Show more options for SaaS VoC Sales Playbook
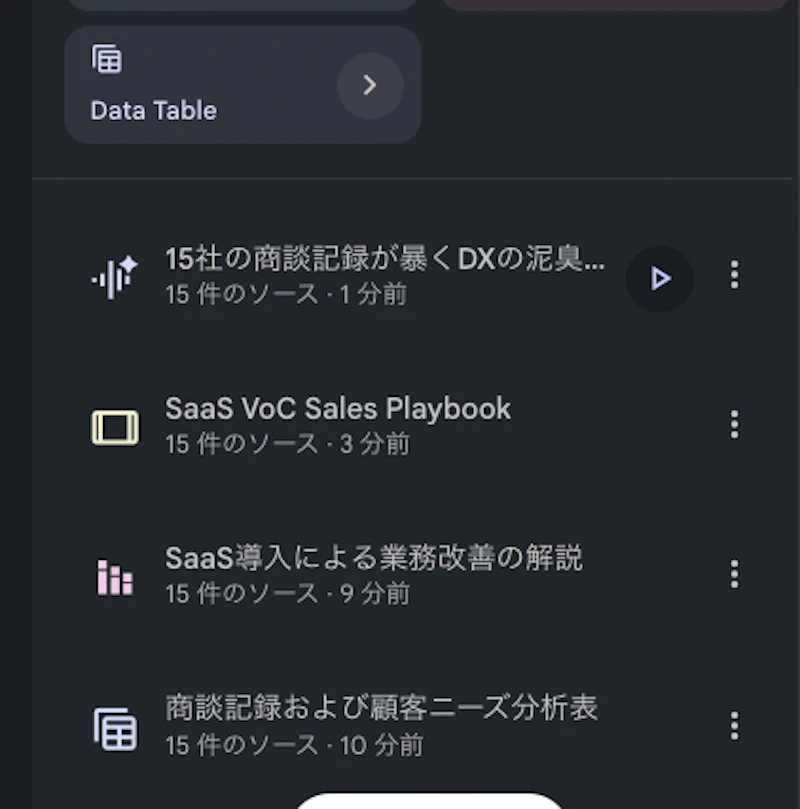 click(735, 424)
